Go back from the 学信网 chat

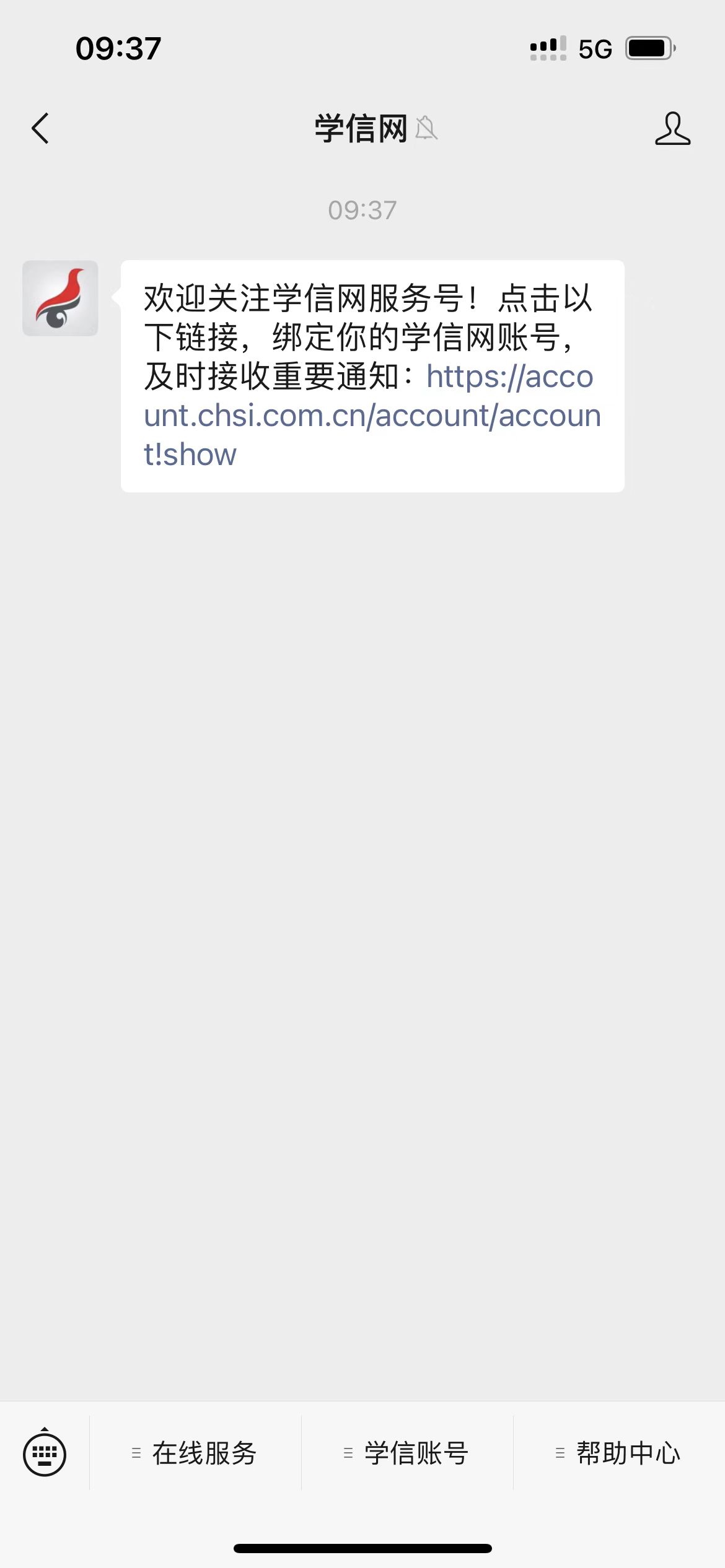pyautogui.click(x=40, y=129)
